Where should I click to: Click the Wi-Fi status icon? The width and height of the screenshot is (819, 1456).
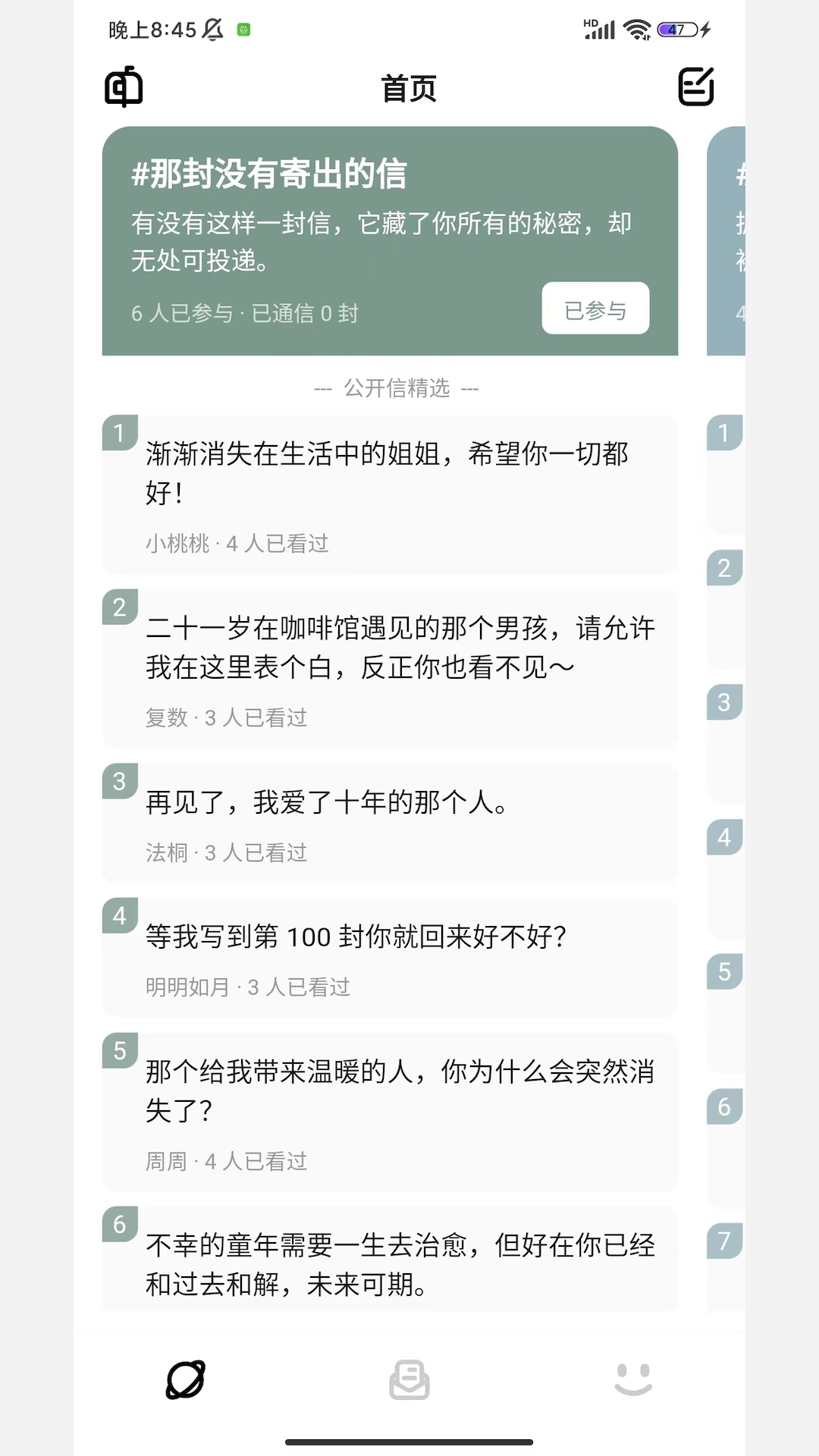tap(637, 28)
